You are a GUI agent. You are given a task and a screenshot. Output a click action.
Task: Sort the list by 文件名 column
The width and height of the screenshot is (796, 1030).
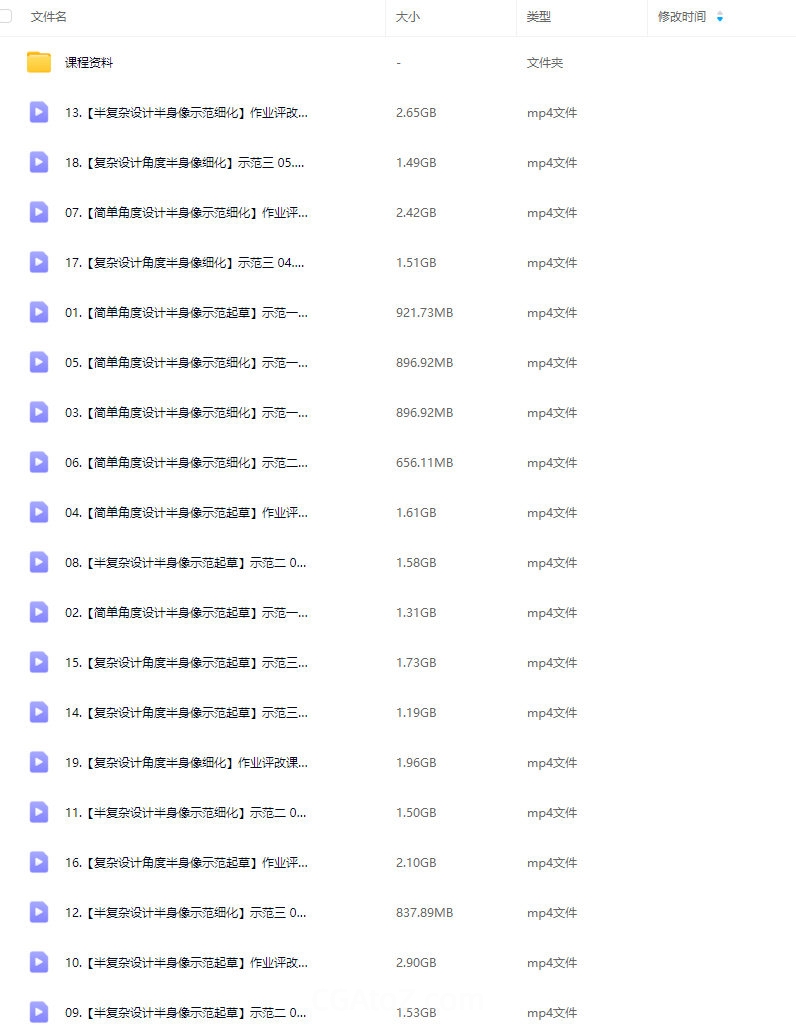pyautogui.click(x=49, y=17)
